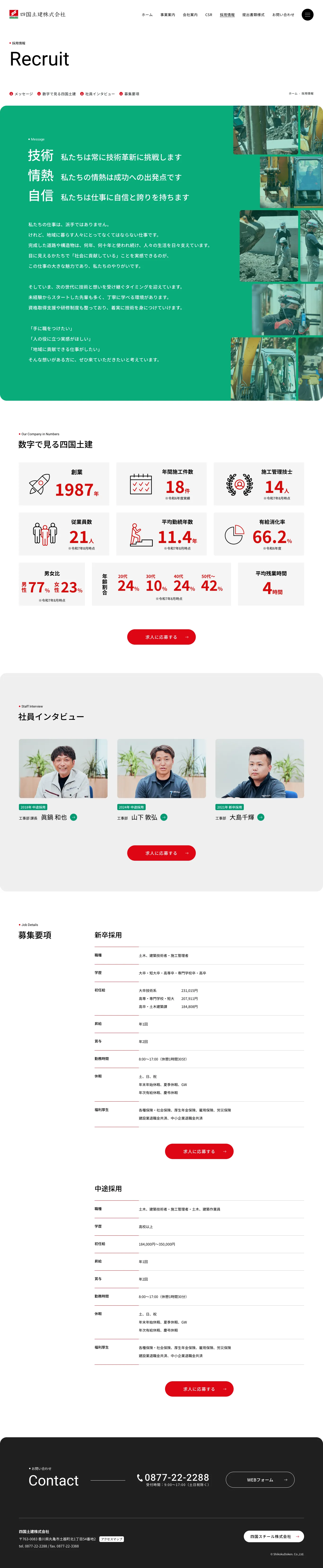Select CSR in the top navigation
Viewport: 323px width, 1568px height.
209,15
